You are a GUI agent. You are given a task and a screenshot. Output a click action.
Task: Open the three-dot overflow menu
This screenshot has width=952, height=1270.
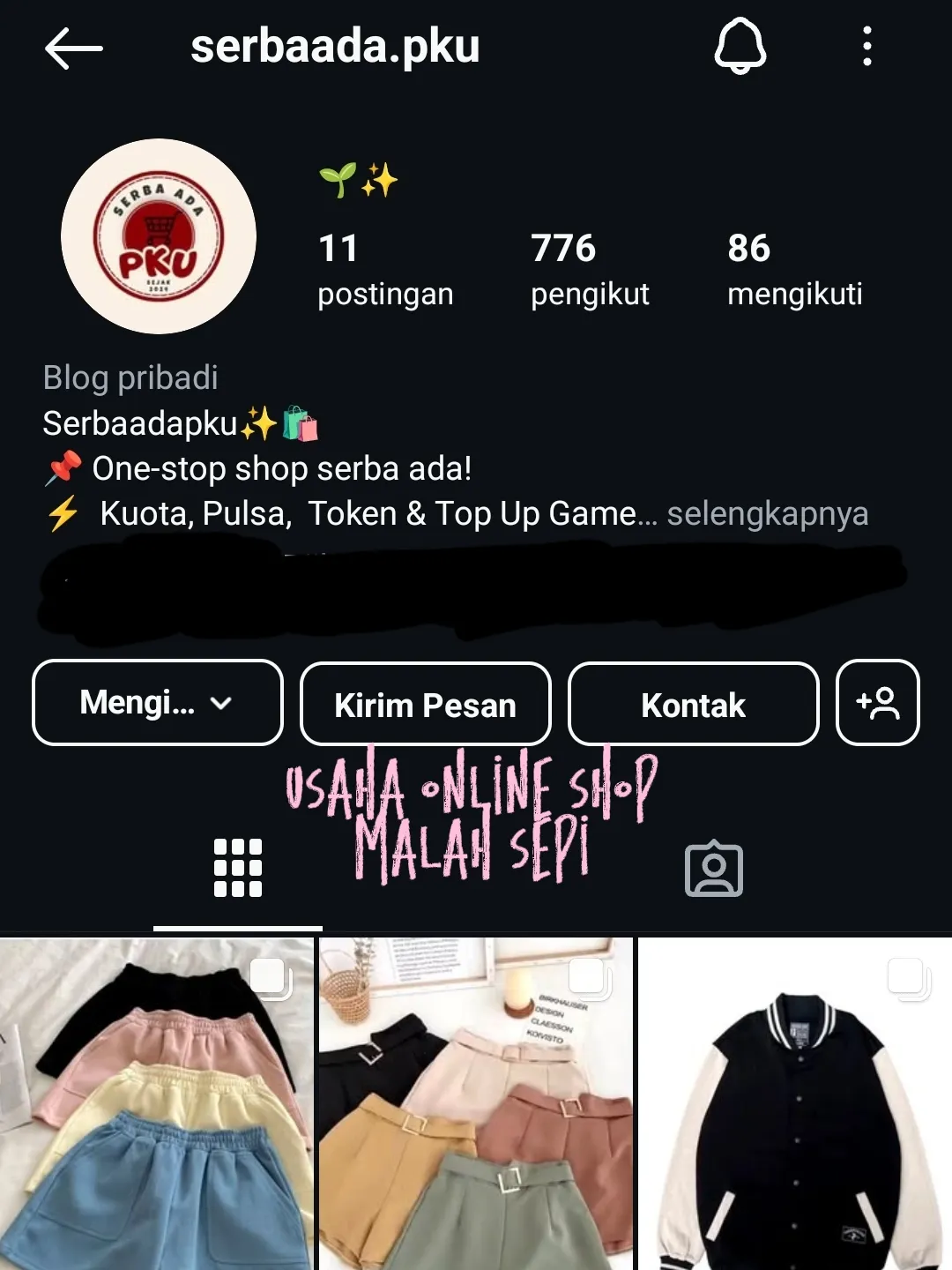coord(867,46)
